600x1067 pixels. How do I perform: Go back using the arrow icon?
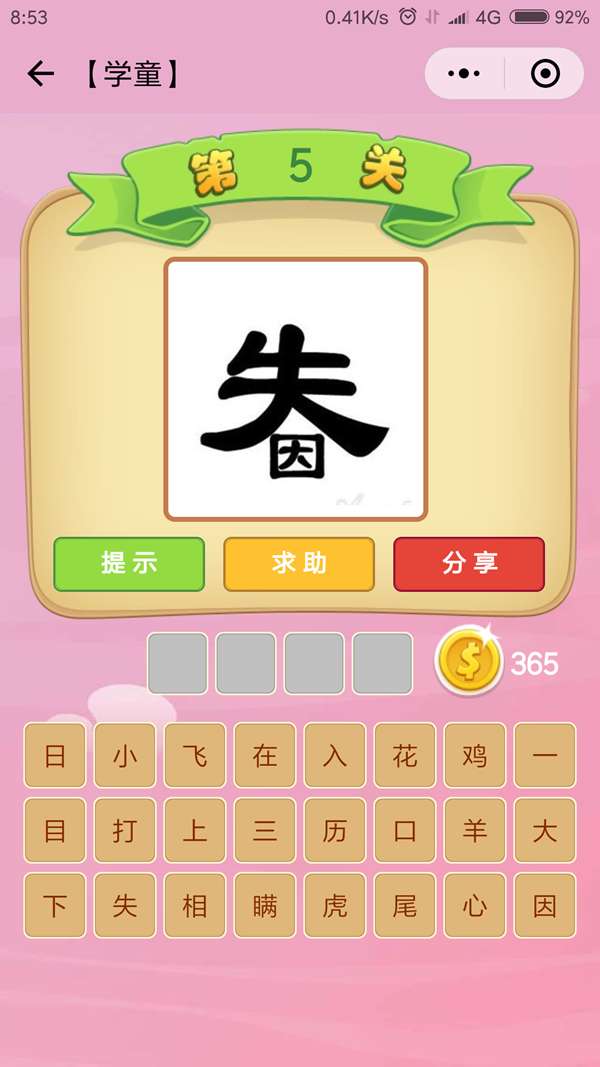pyautogui.click(x=40, y=74)
